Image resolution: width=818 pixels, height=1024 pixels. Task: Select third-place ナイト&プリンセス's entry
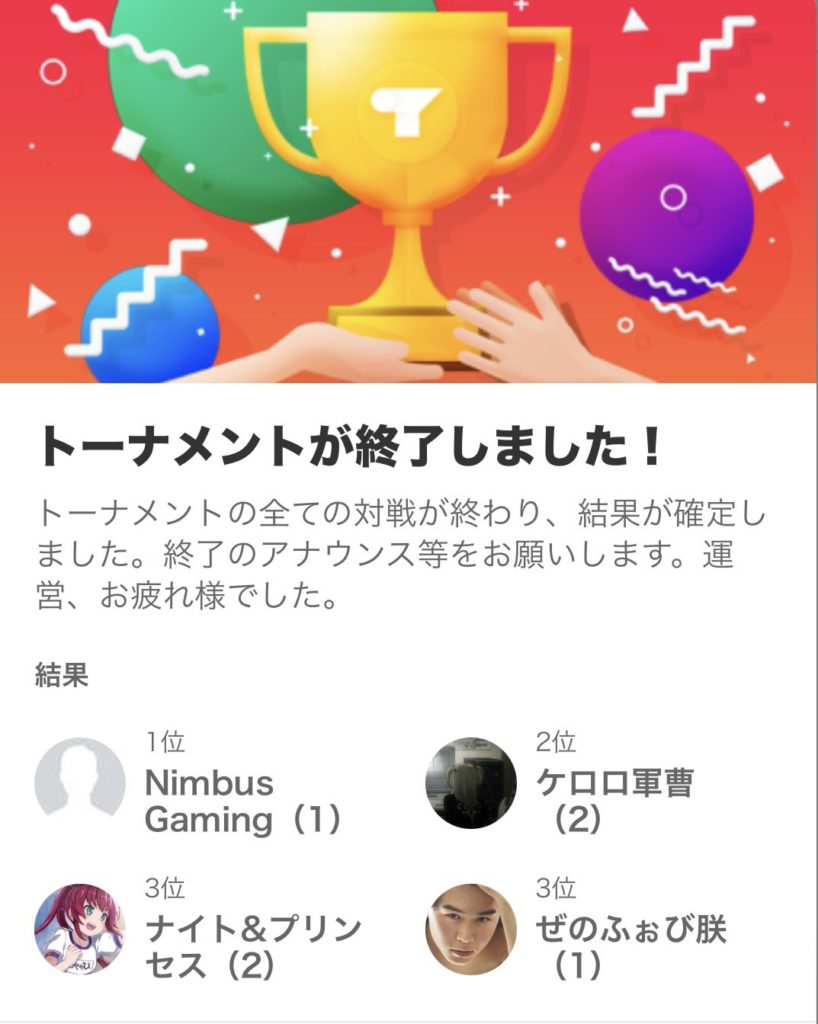[253, 945]
